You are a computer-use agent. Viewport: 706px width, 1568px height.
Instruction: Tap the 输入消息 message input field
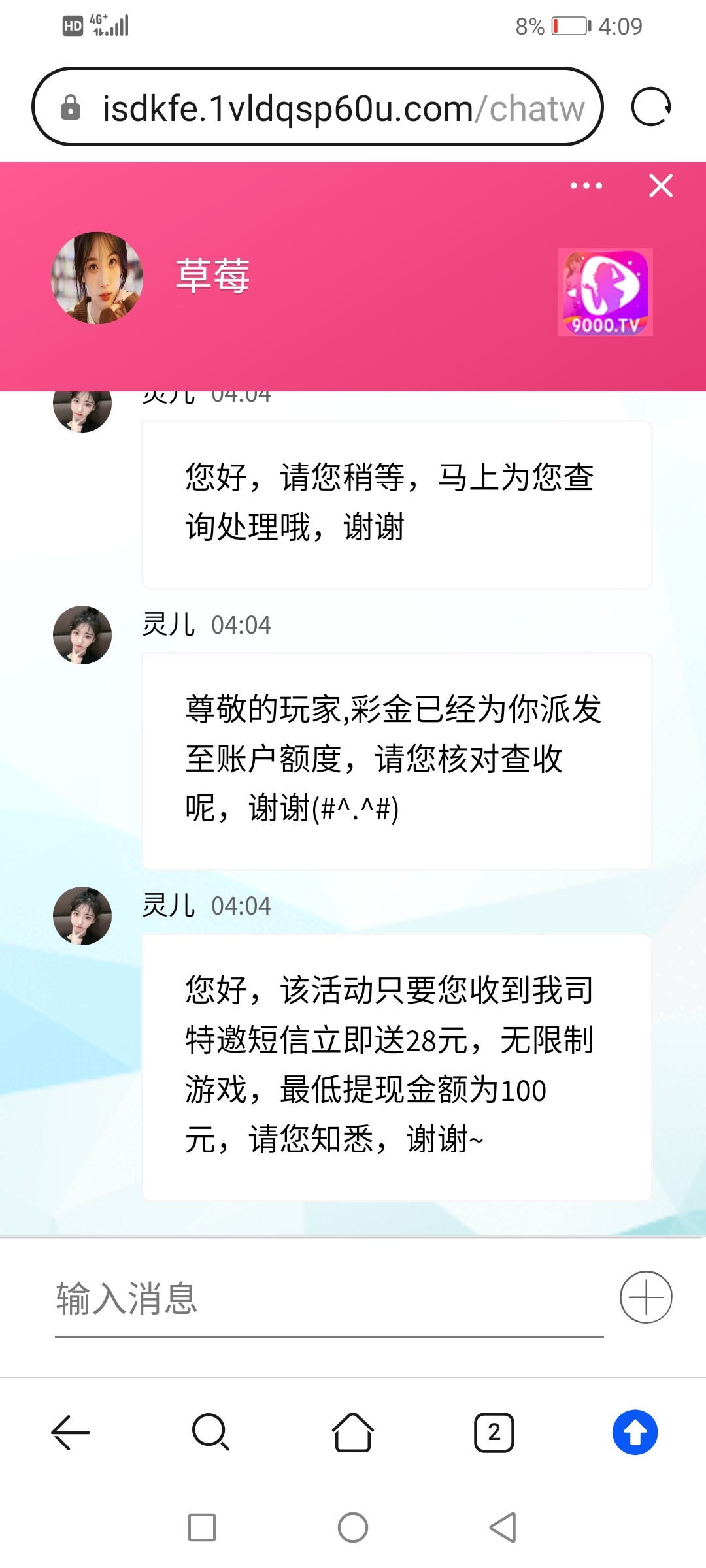tap(261, 1300)
